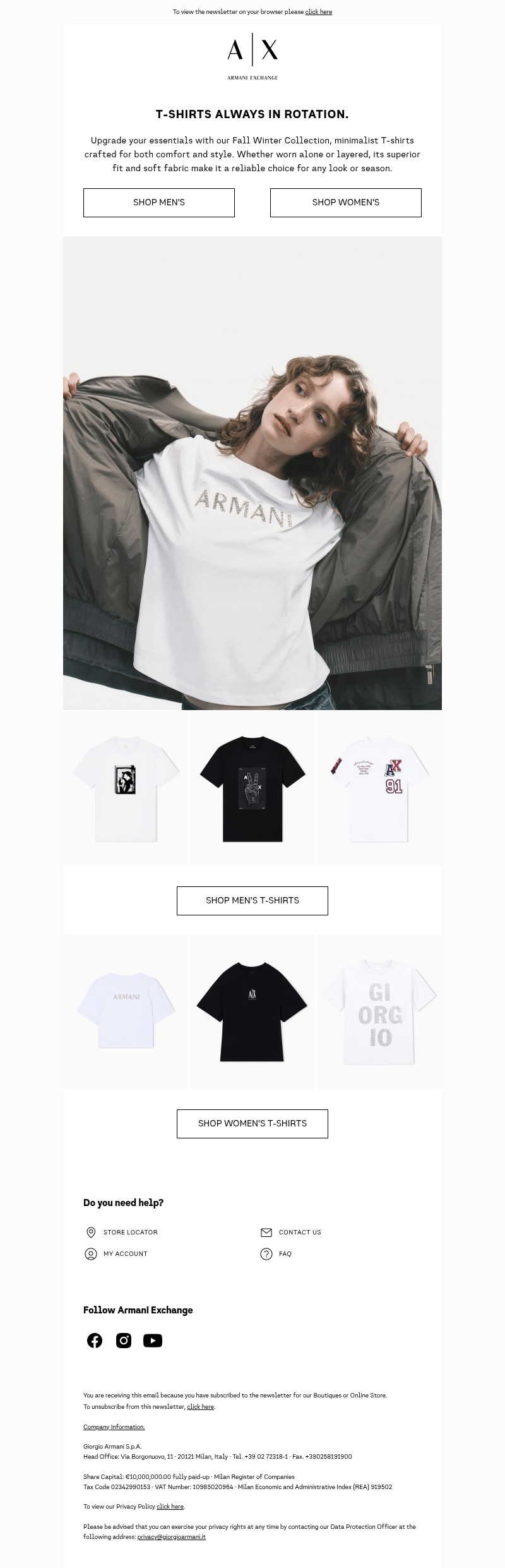Open the Store Locator link

coord(130,1232)
